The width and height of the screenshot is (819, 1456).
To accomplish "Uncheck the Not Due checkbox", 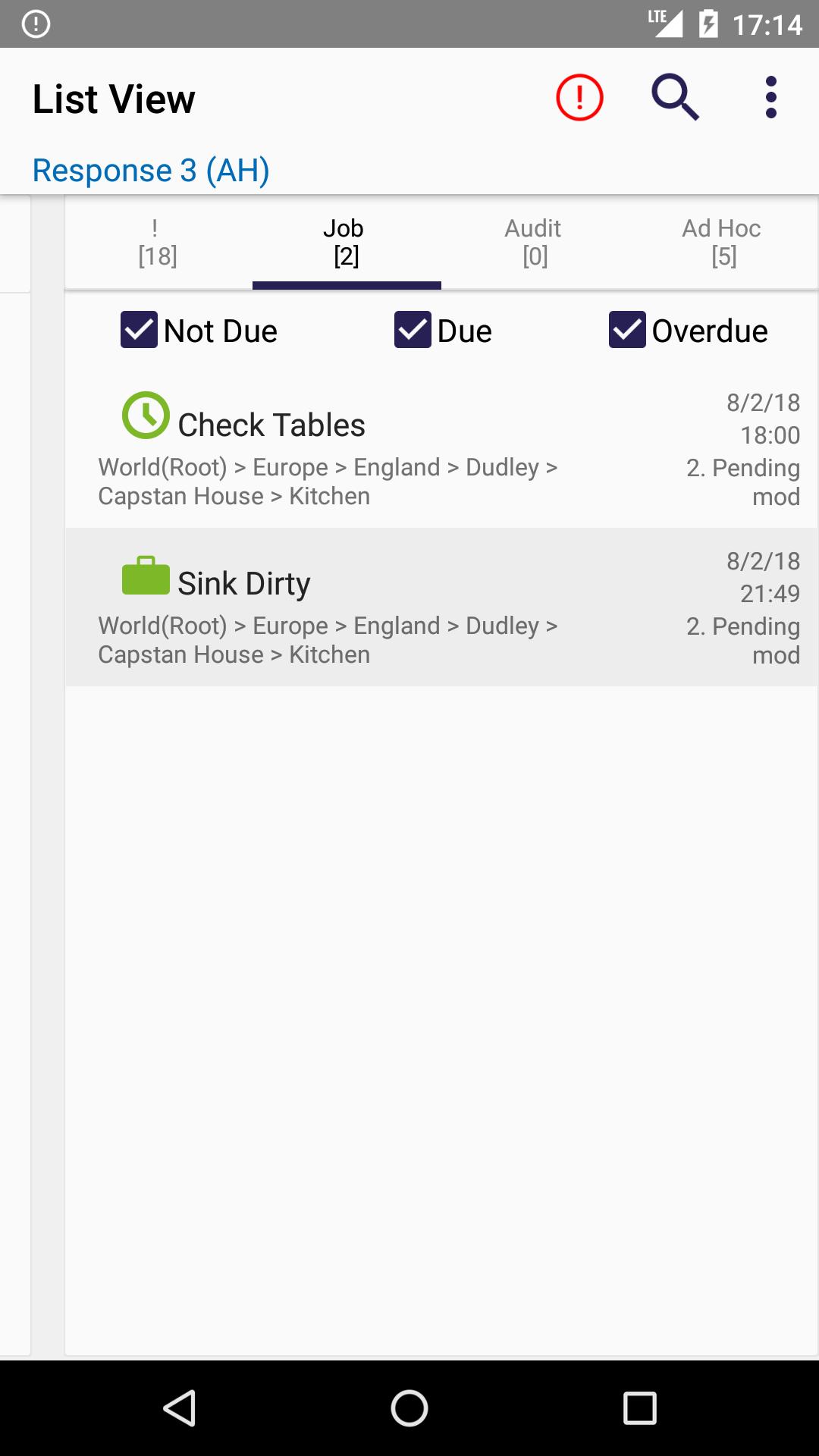I will [139, 330].
